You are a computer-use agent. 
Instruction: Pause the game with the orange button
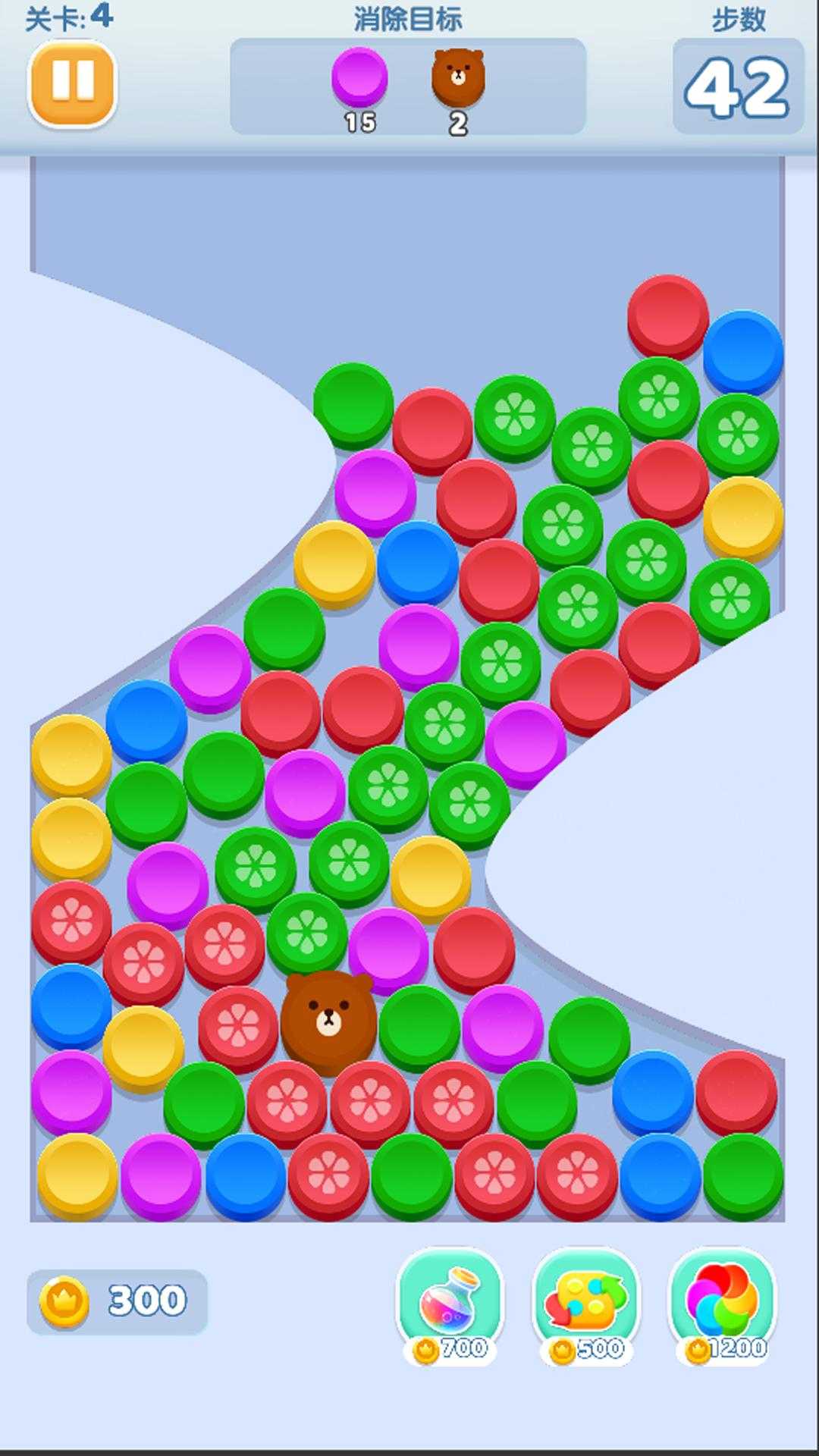(x=73, y=82)
